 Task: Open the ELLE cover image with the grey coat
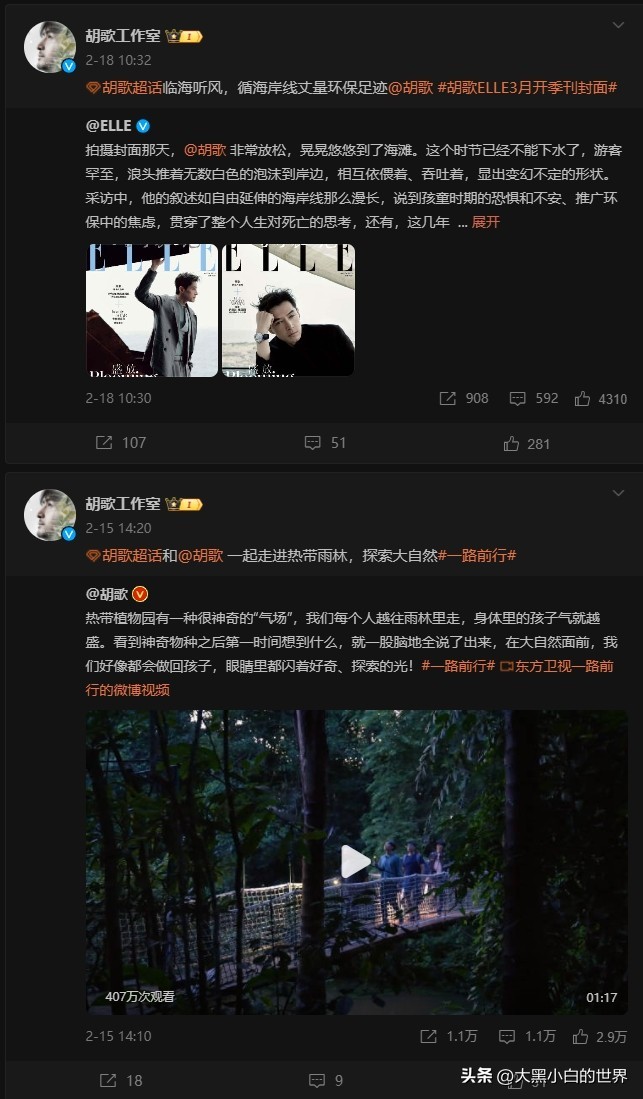151,310
